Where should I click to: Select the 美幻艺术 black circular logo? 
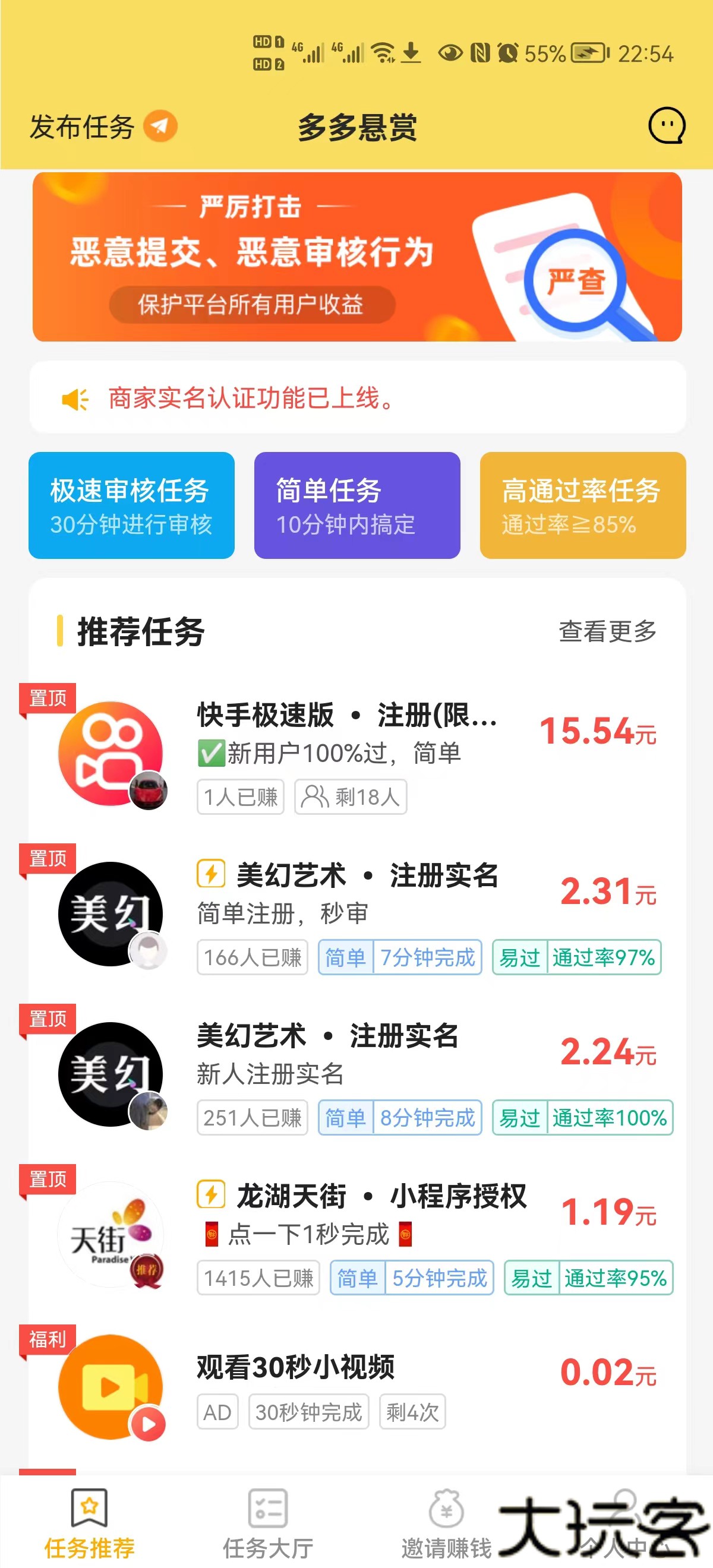109,913
